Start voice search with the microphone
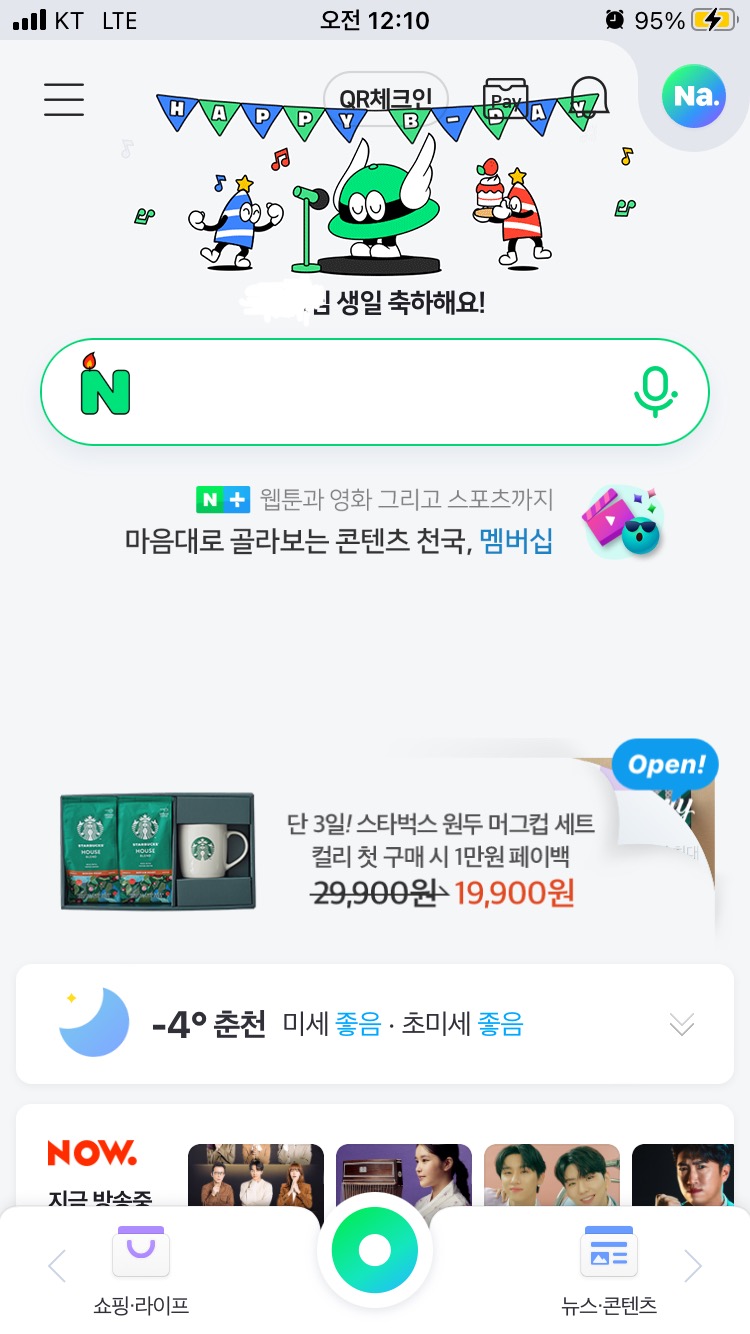The width and height of the screenshot is (750, 1334). click(x=655, y=392)
